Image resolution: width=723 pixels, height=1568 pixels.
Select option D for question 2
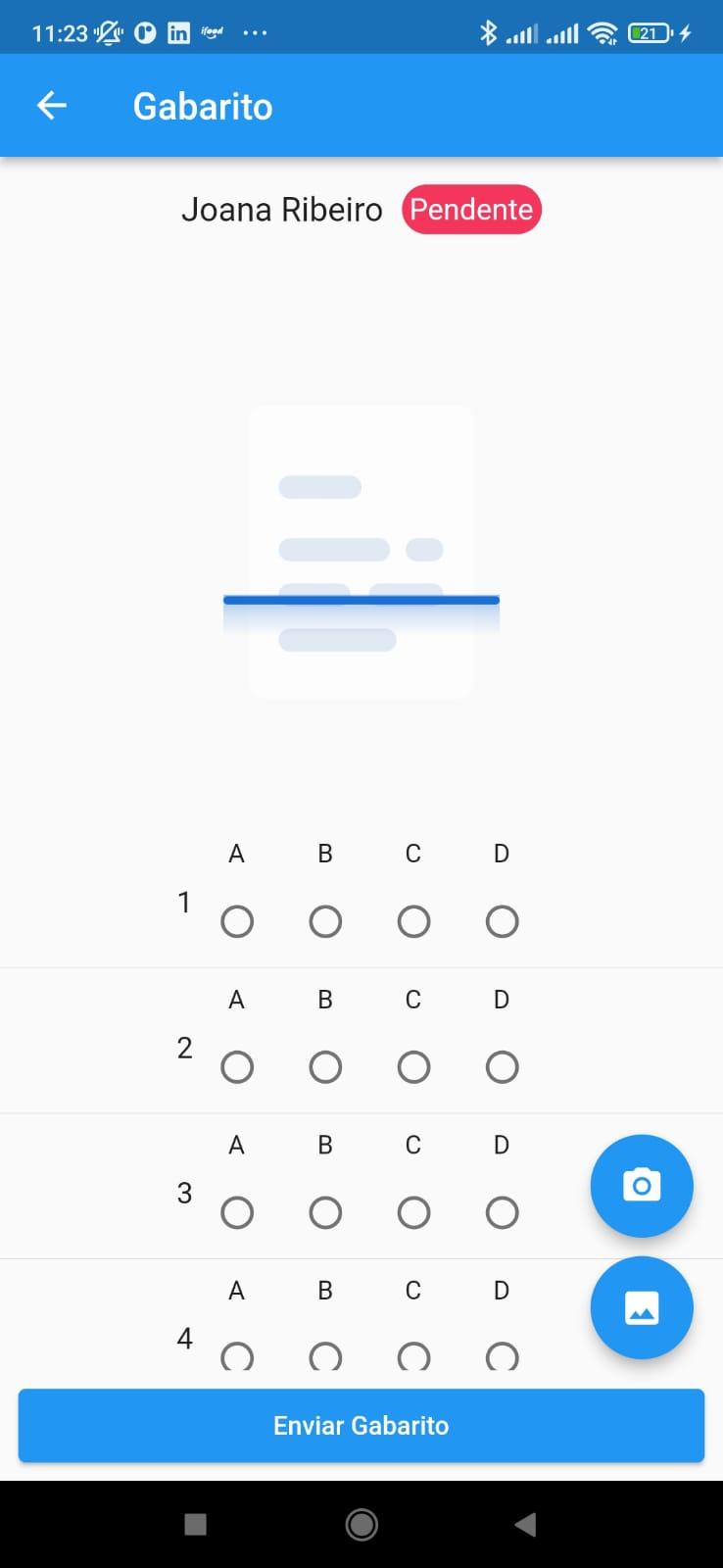502,1066
